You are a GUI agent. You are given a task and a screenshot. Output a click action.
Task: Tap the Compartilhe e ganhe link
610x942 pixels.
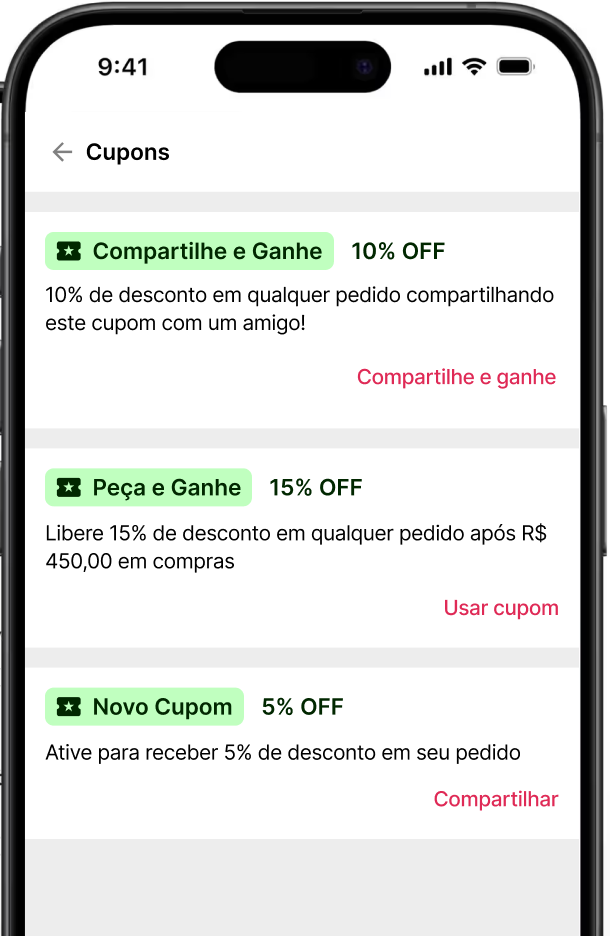point(456,377)
